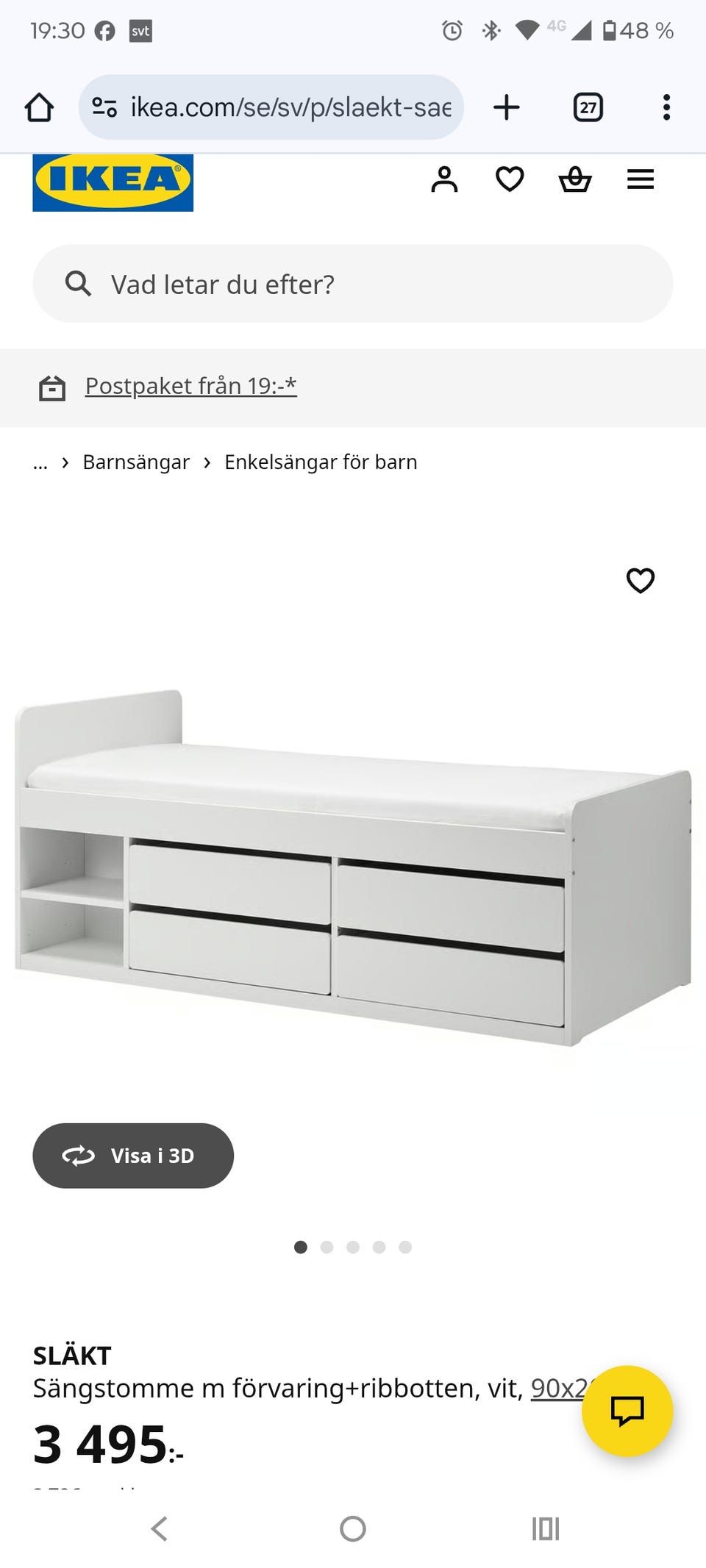Open the site settings icon in the address bar
Image resolution: width=706 pixels, height=1568 pixels.
[104, 107]
